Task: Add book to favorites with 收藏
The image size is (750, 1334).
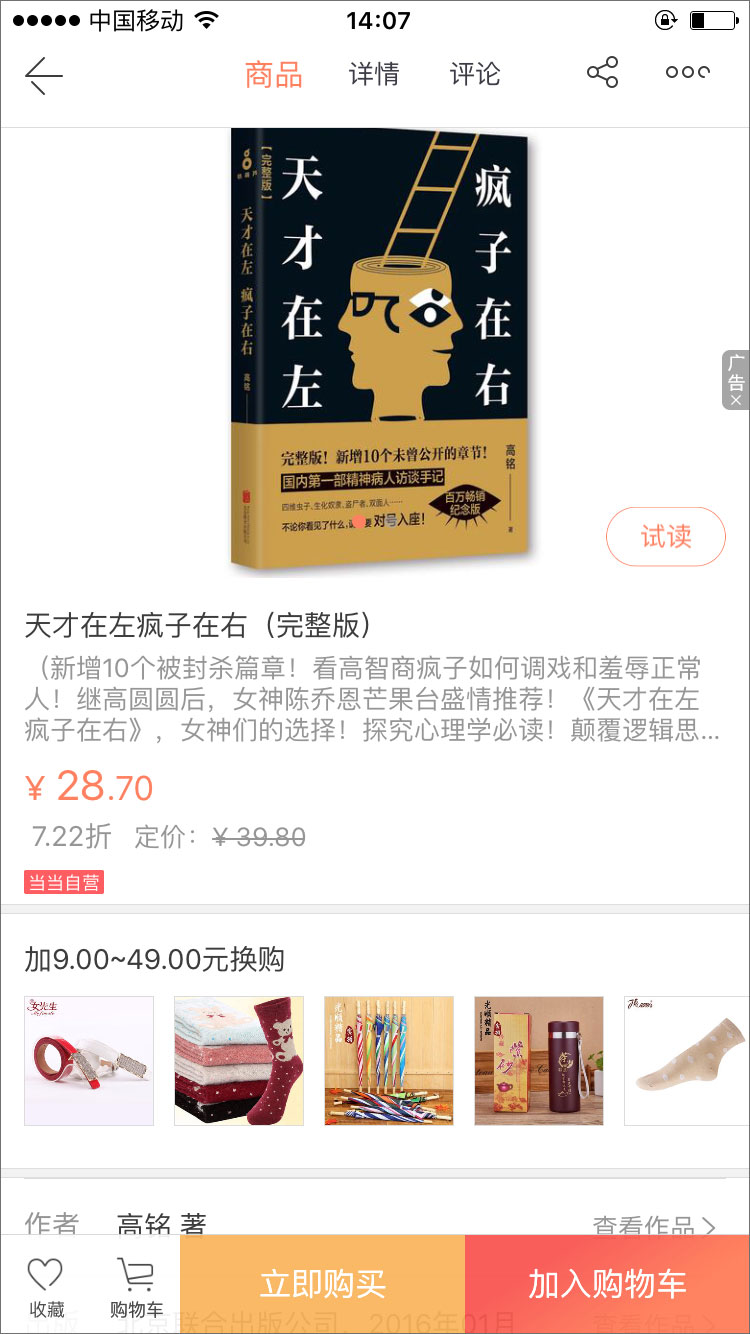Action: (x=46, y=1287)
